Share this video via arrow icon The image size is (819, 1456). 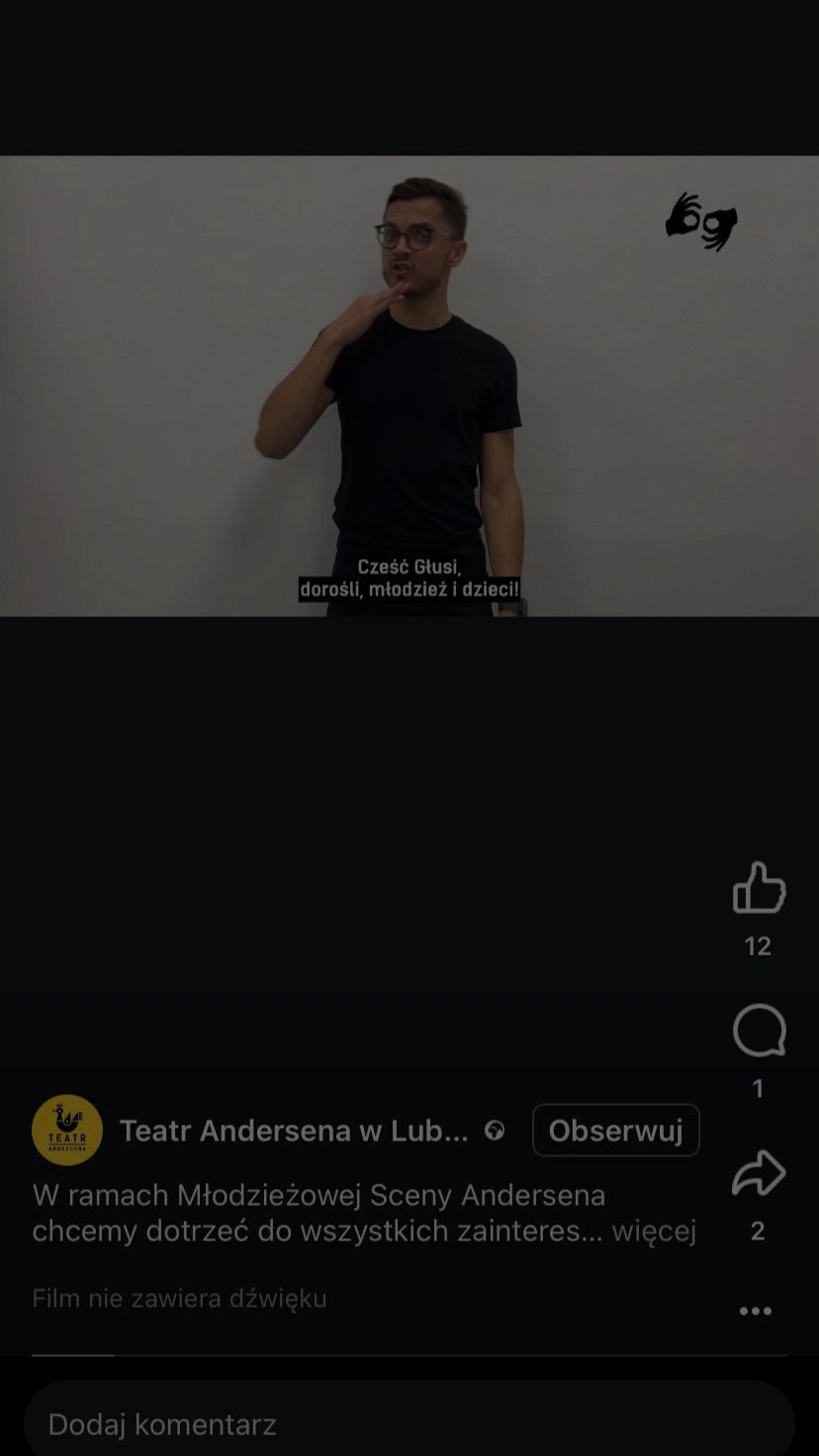point(759,1174)
